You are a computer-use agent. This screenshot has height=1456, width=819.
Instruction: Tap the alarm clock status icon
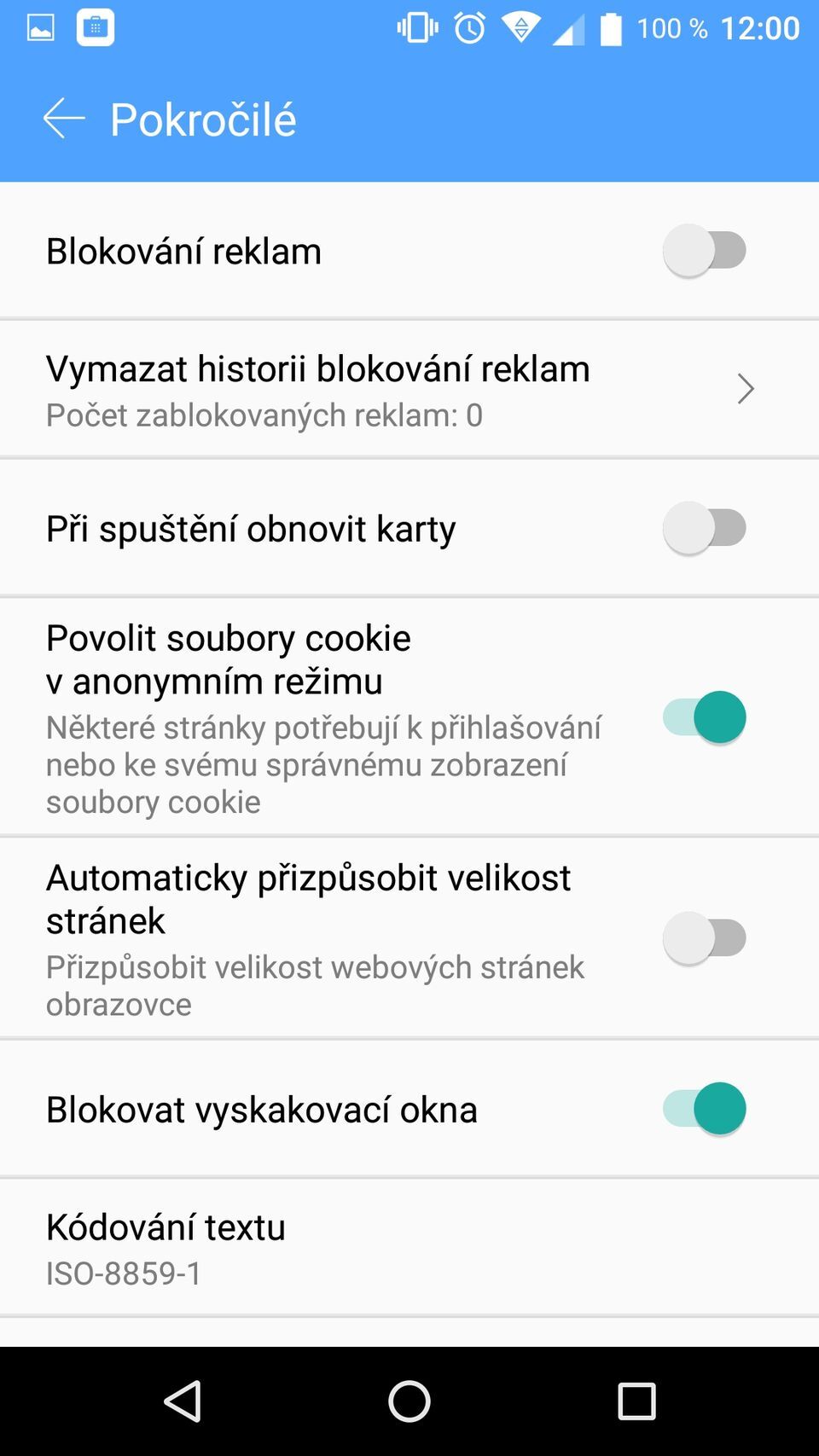[469, 27]
